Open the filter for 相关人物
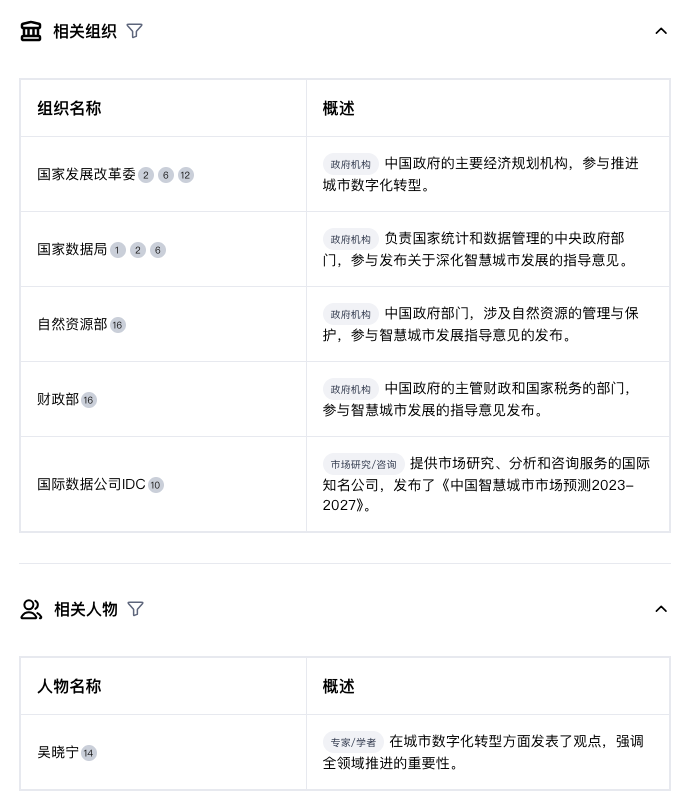The height and width of the screenshot is (810, 691). (136, 609)
